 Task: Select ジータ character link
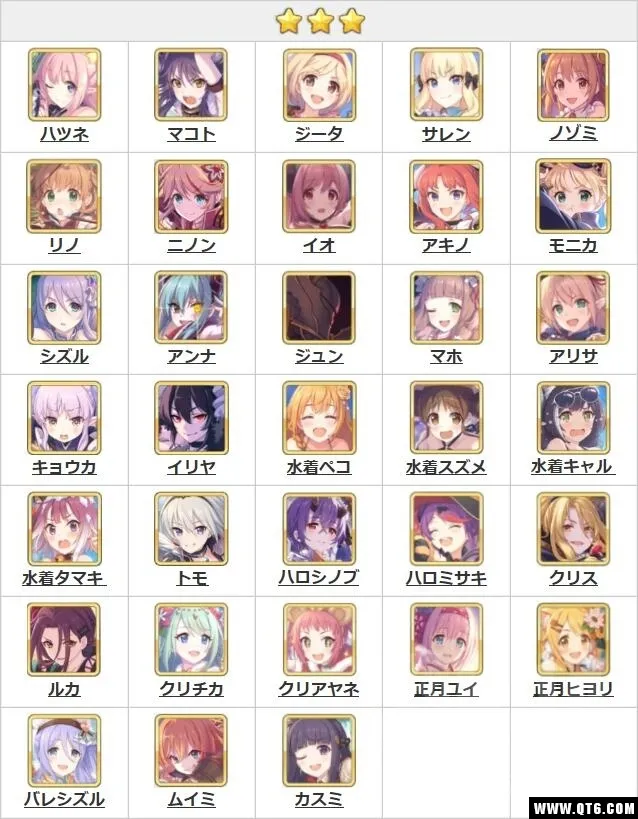[319, 134]
